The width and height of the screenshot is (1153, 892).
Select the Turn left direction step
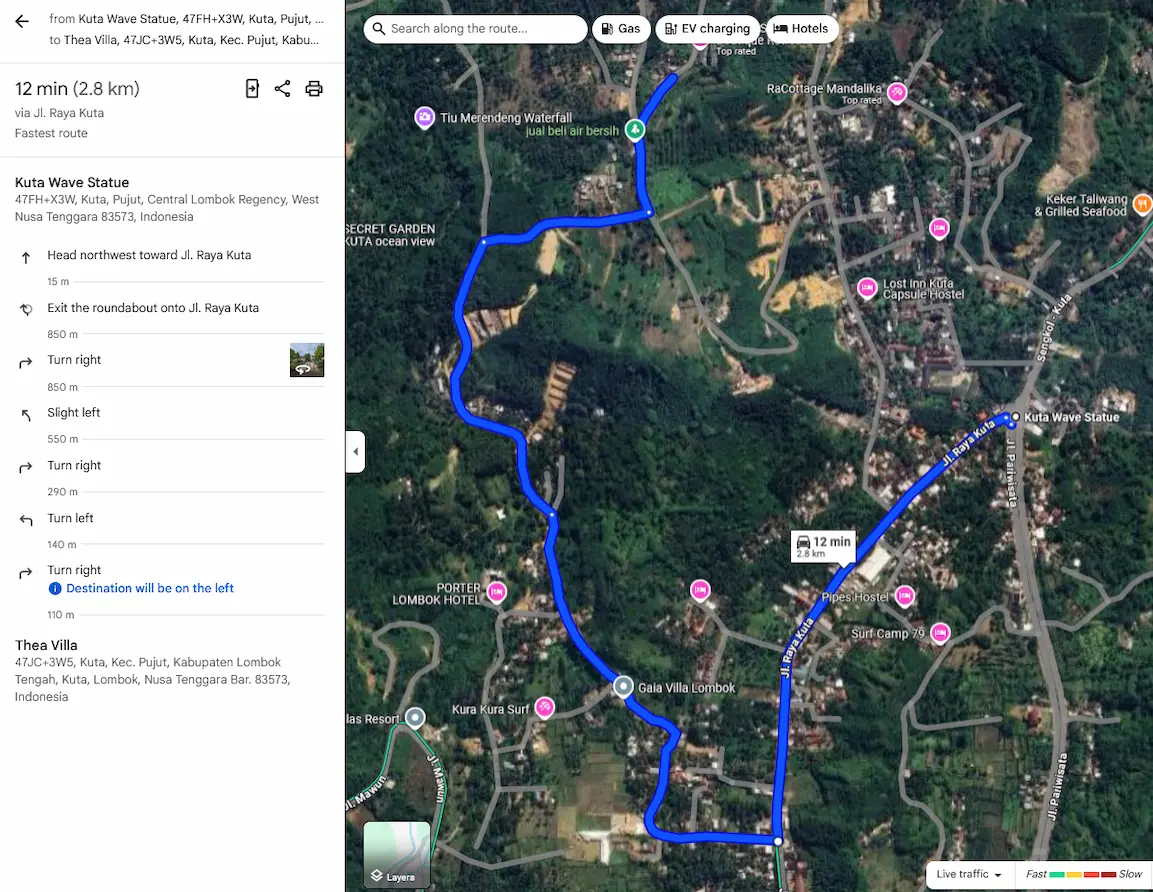[71, 518]
